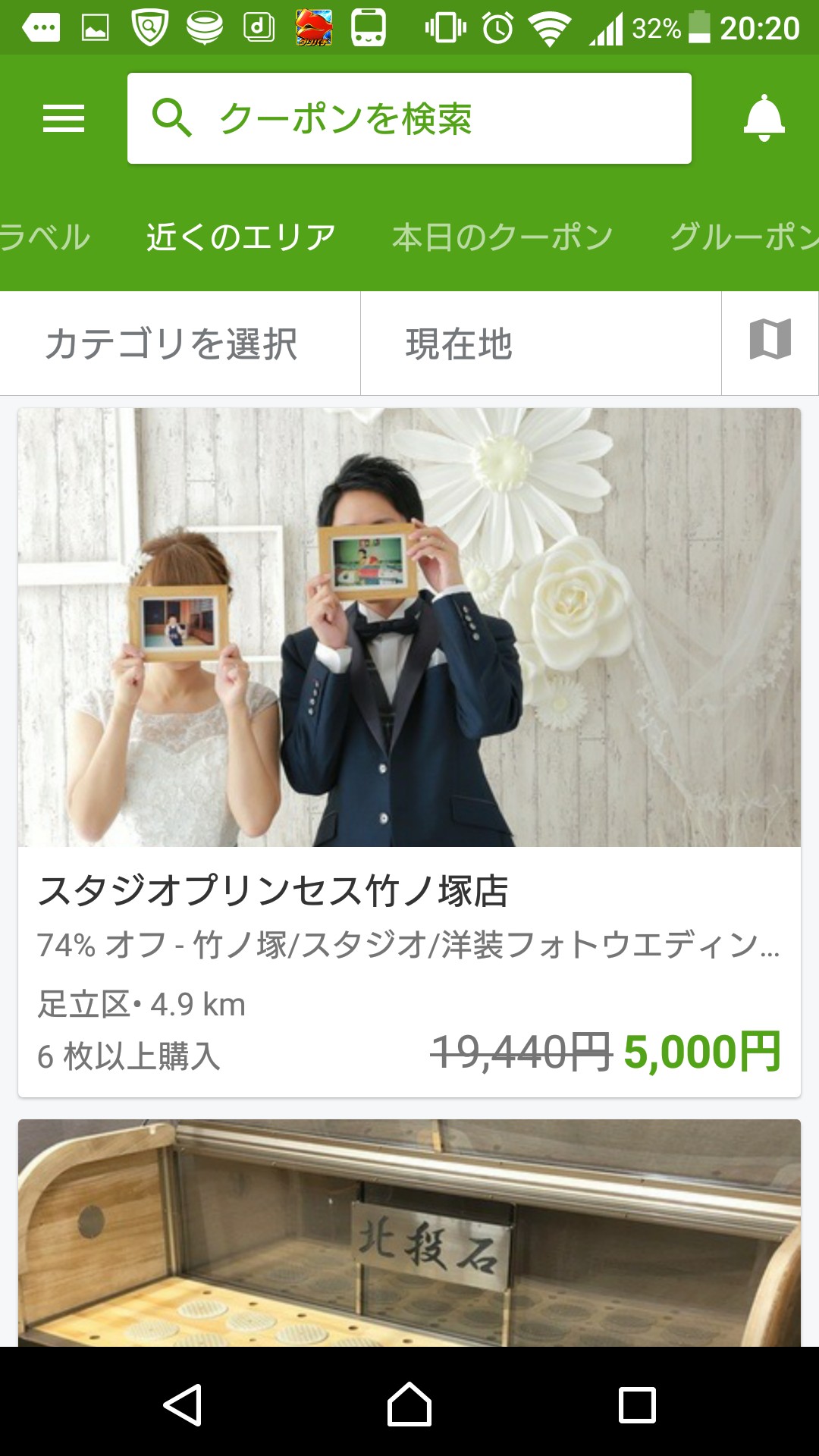Open the スタジオプリンセス竹ノ塚店 coupon card

point(409,752)
